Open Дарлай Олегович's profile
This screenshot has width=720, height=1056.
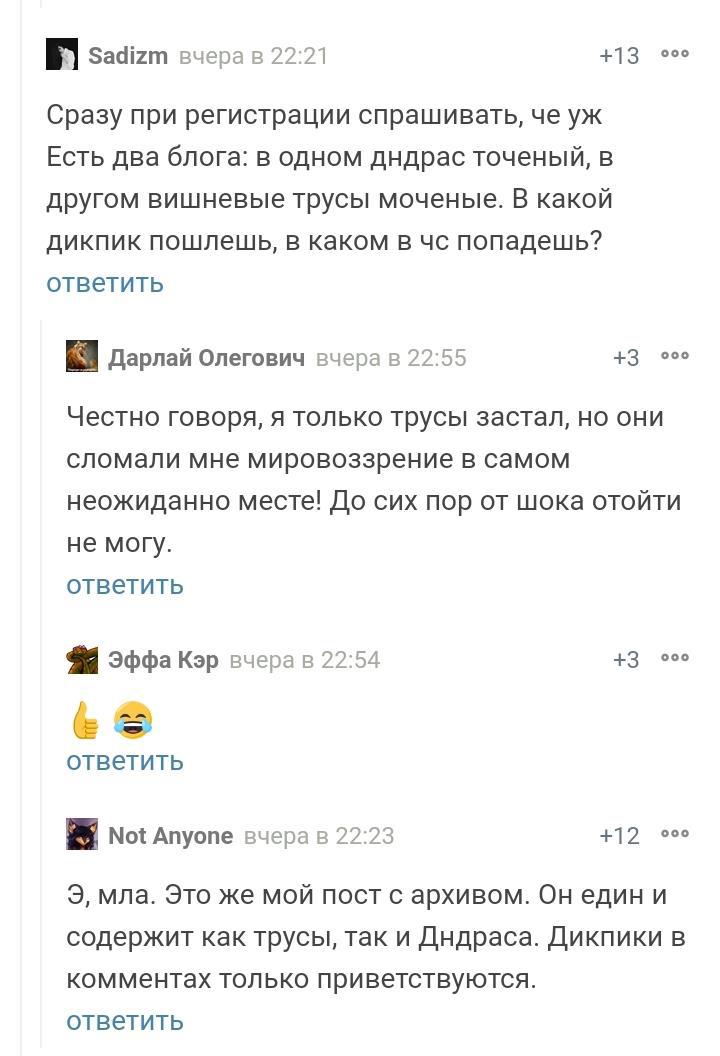pyautogui.click(x=206, y=358)
